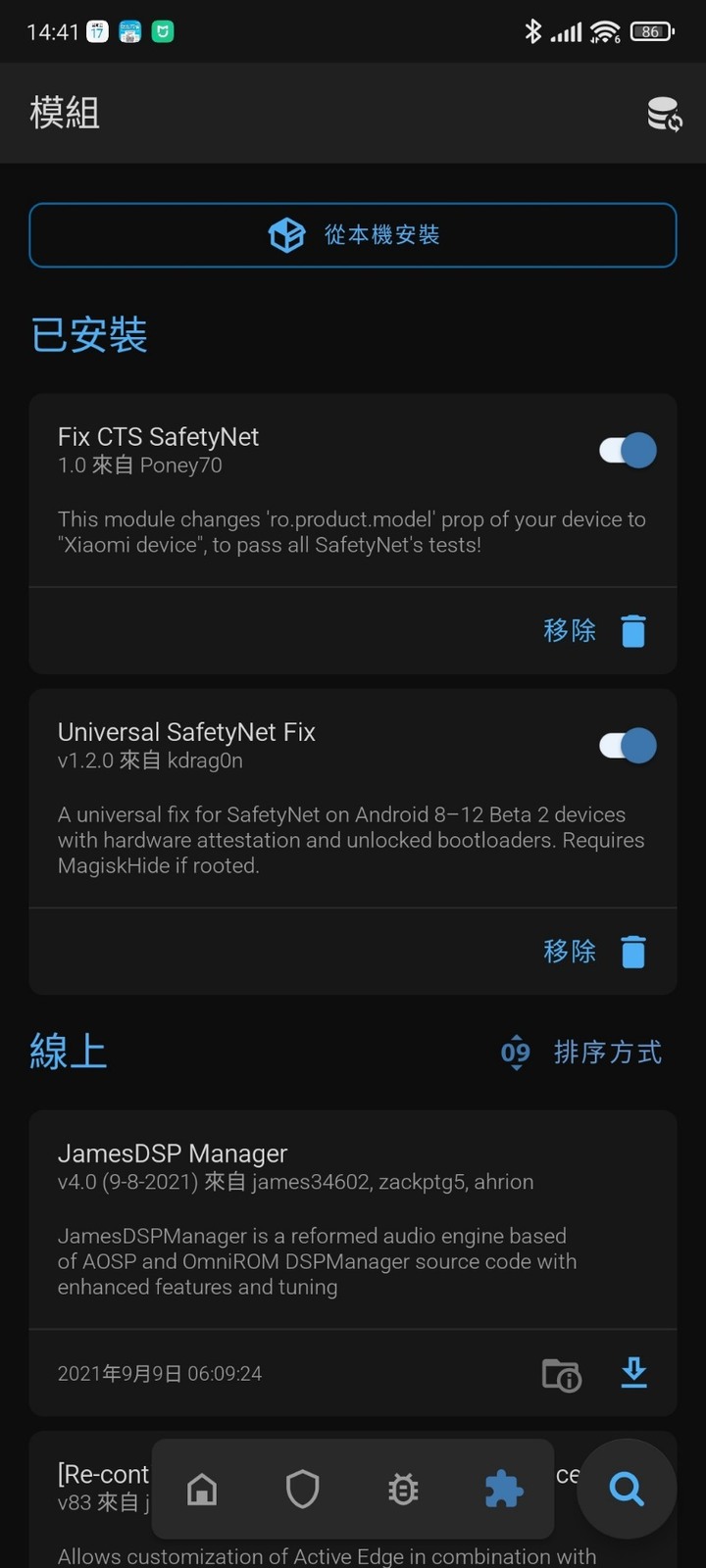The width and height of the screenshot is (706, 1568).
Task: Tap the floating search button
Action: click(x=627, y=1489)
